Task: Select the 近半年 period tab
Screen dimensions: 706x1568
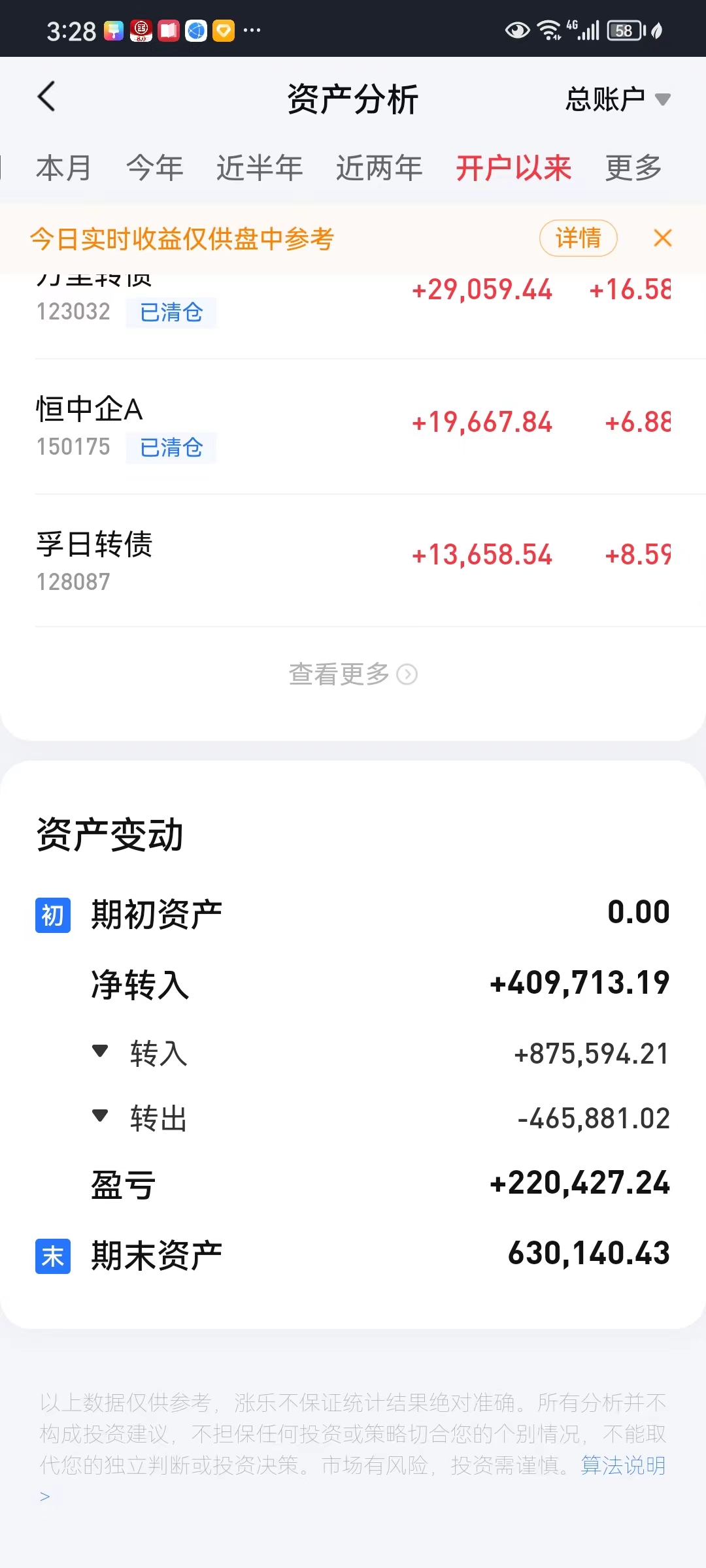Action: pos(260,168)
